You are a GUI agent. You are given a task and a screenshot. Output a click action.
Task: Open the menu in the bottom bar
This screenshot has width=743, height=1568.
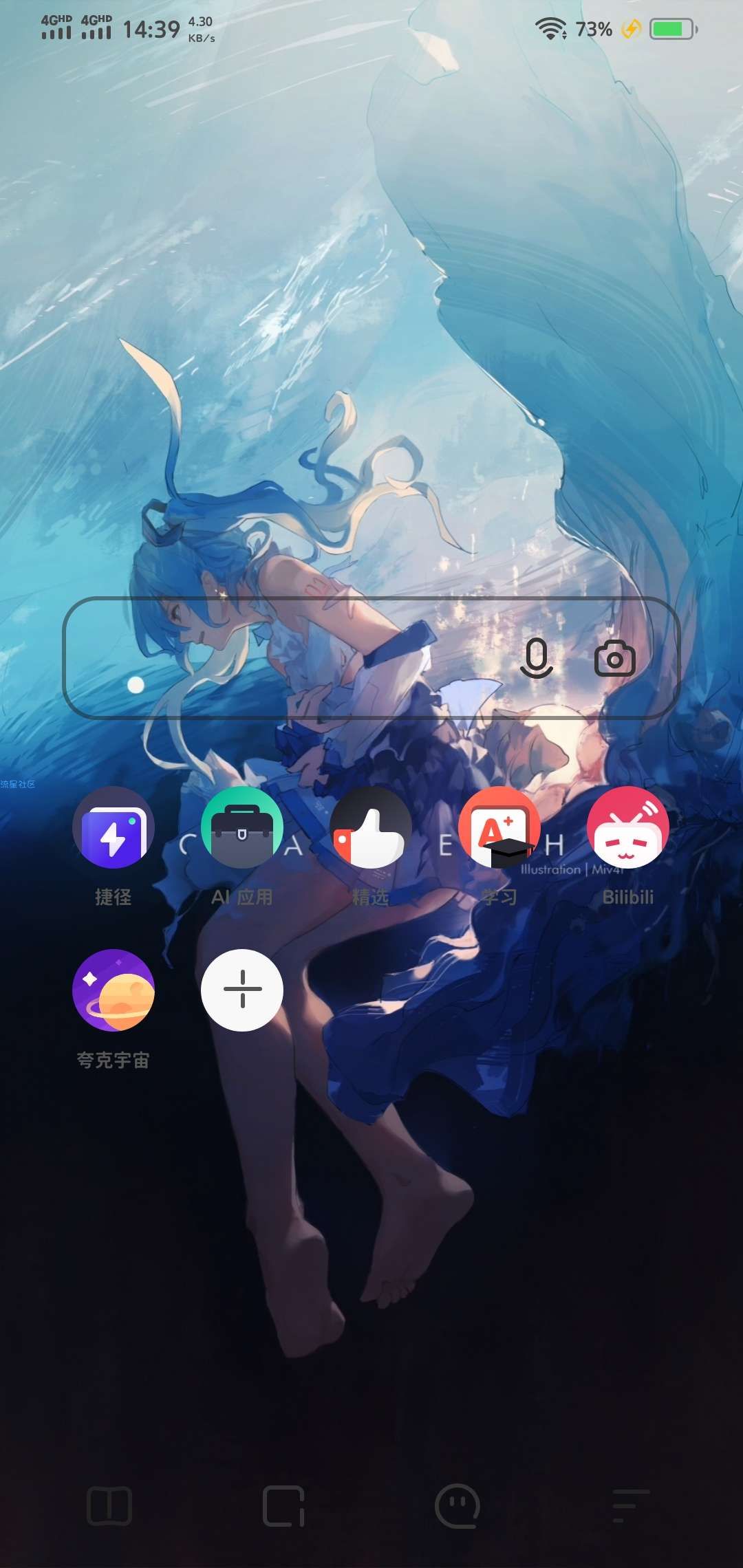[631, 1506]
